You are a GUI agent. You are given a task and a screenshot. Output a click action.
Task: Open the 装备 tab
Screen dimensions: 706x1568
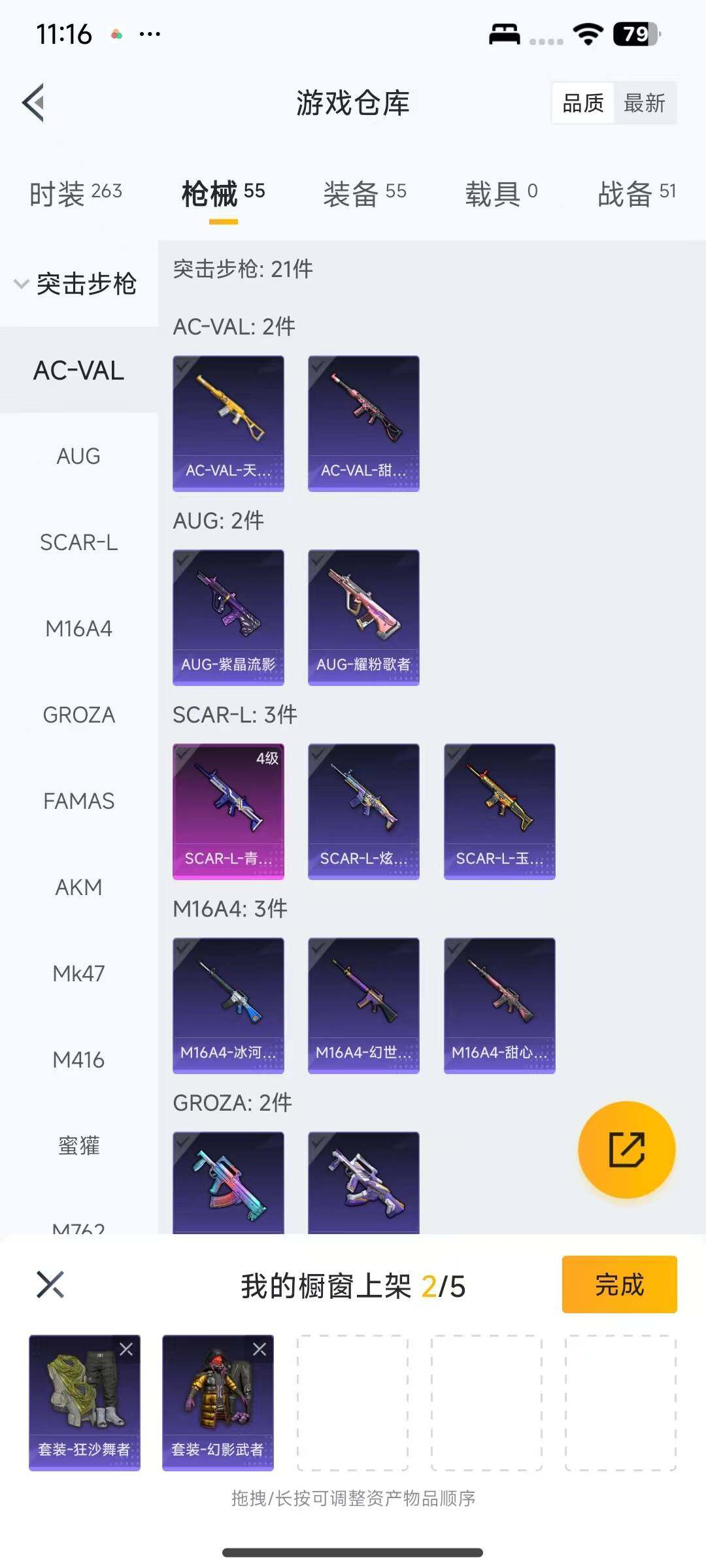[x=364, y=194]
